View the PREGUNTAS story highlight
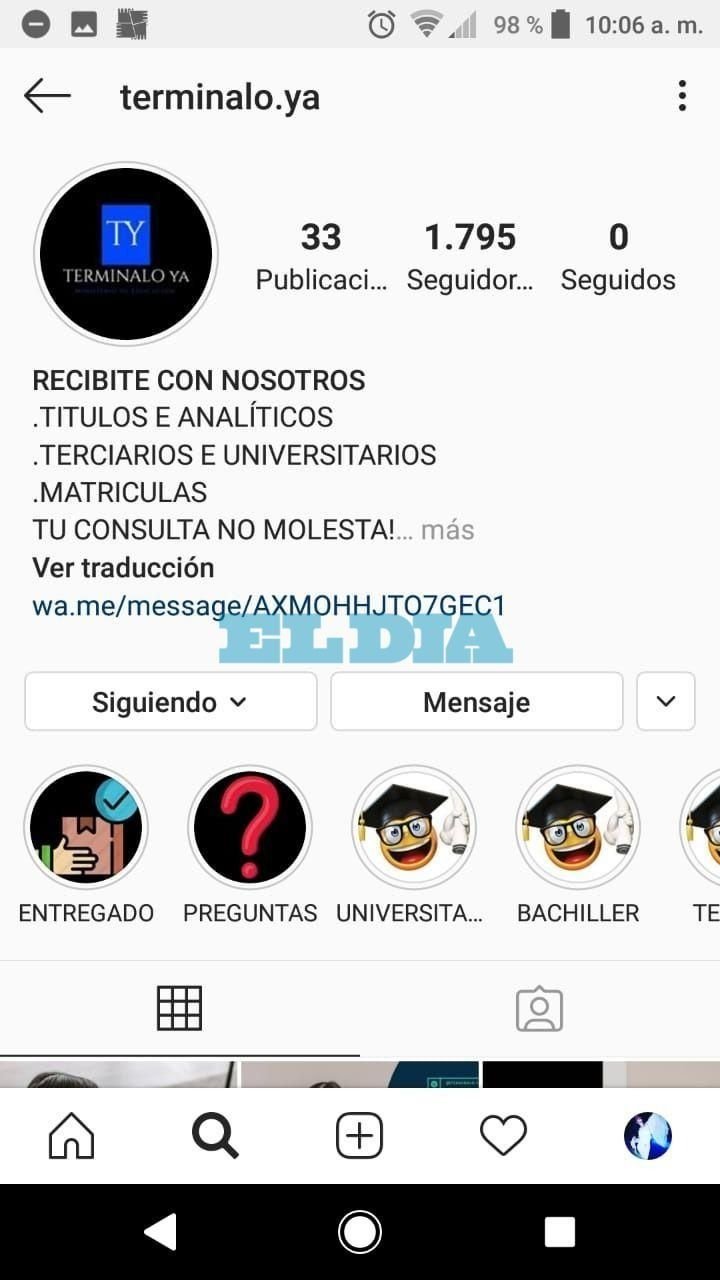 [x=250, y=827]
